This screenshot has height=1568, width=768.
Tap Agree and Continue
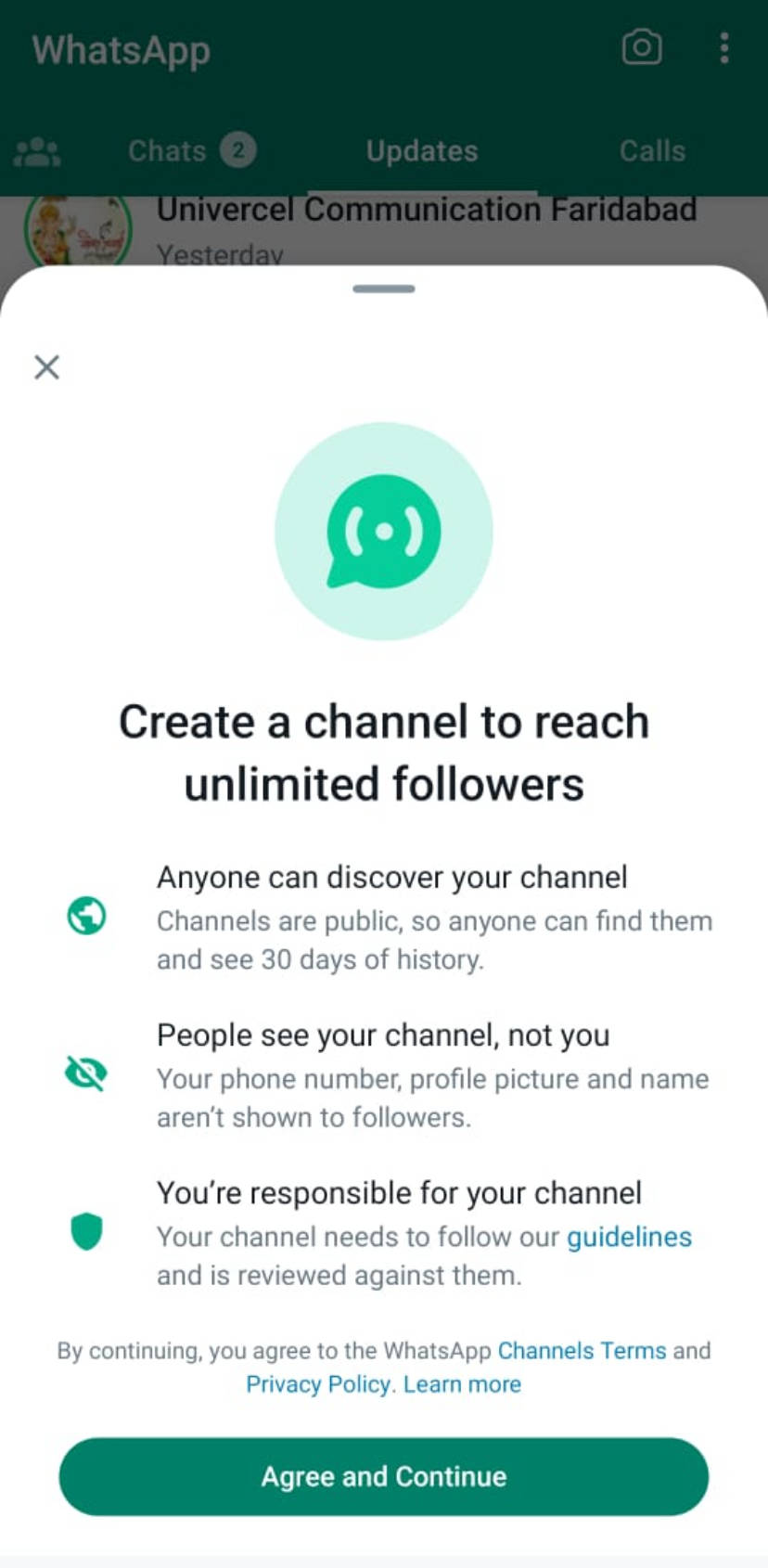(x=383, y=1476)
